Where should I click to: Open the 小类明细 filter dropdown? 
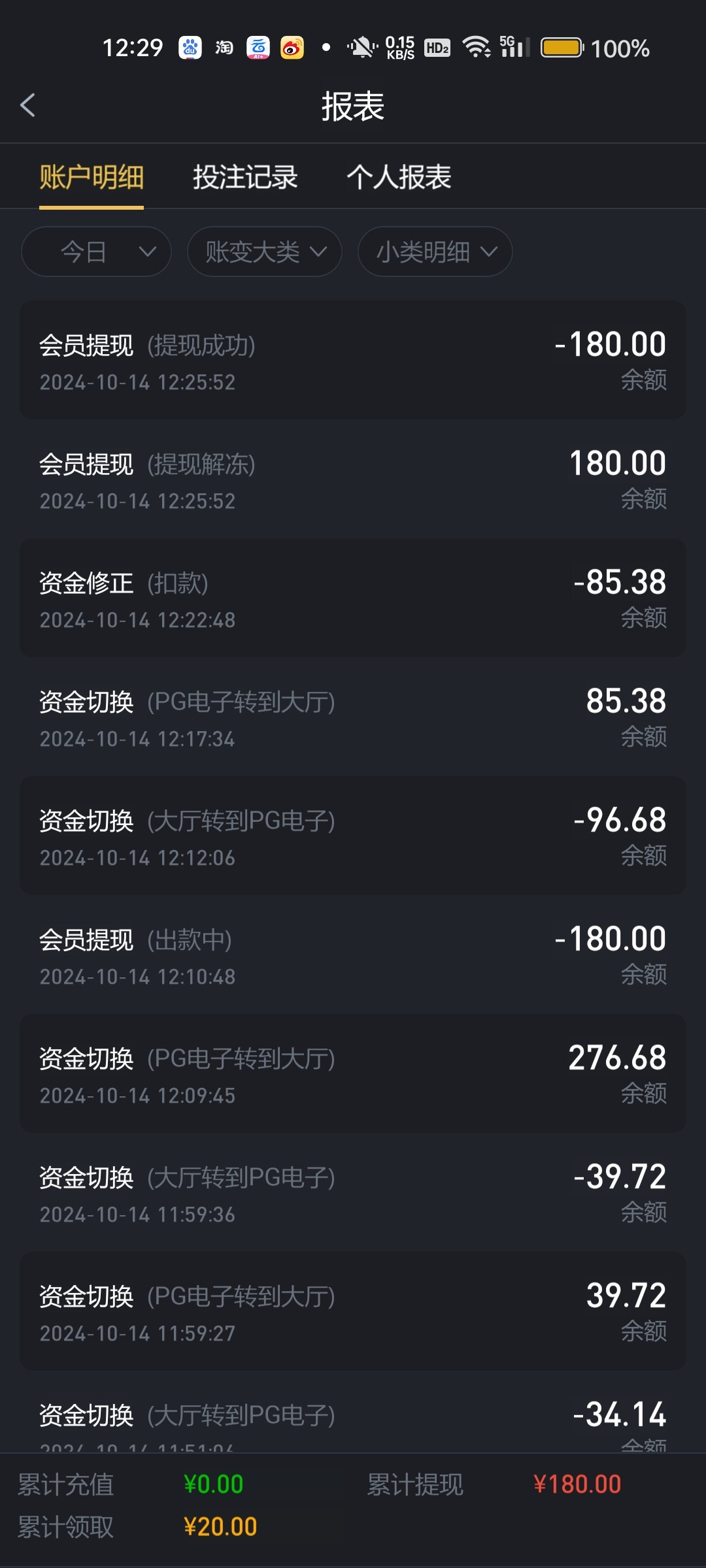coord(435,252)
